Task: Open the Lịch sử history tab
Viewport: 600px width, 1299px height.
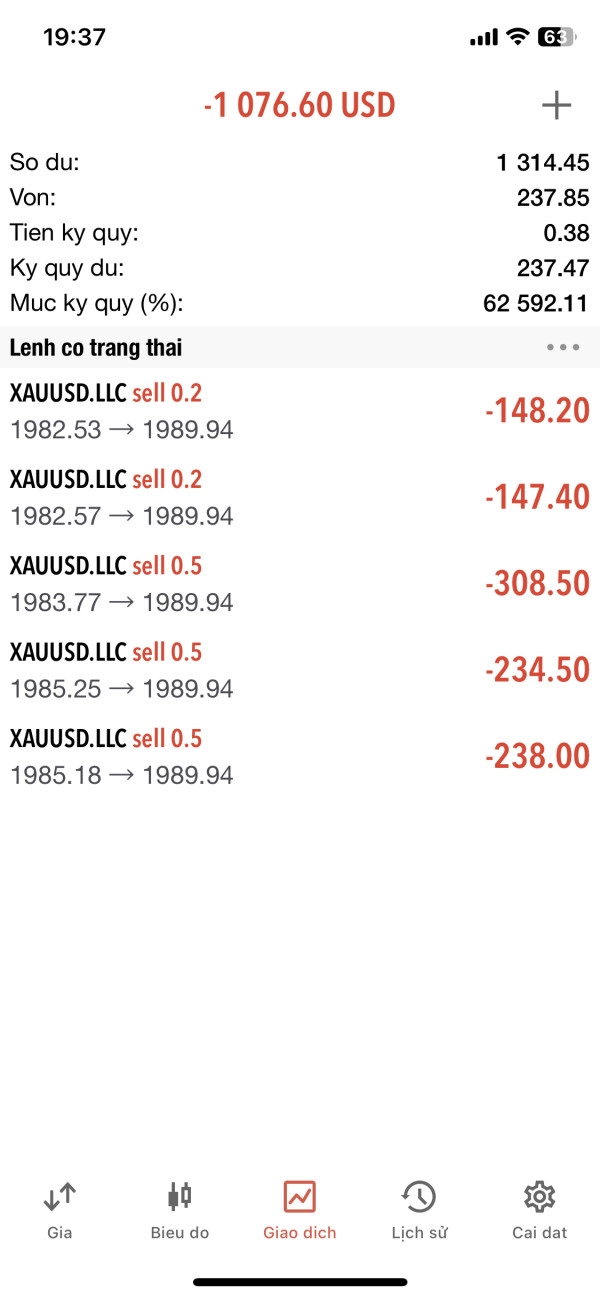Action: [419, 1210]
